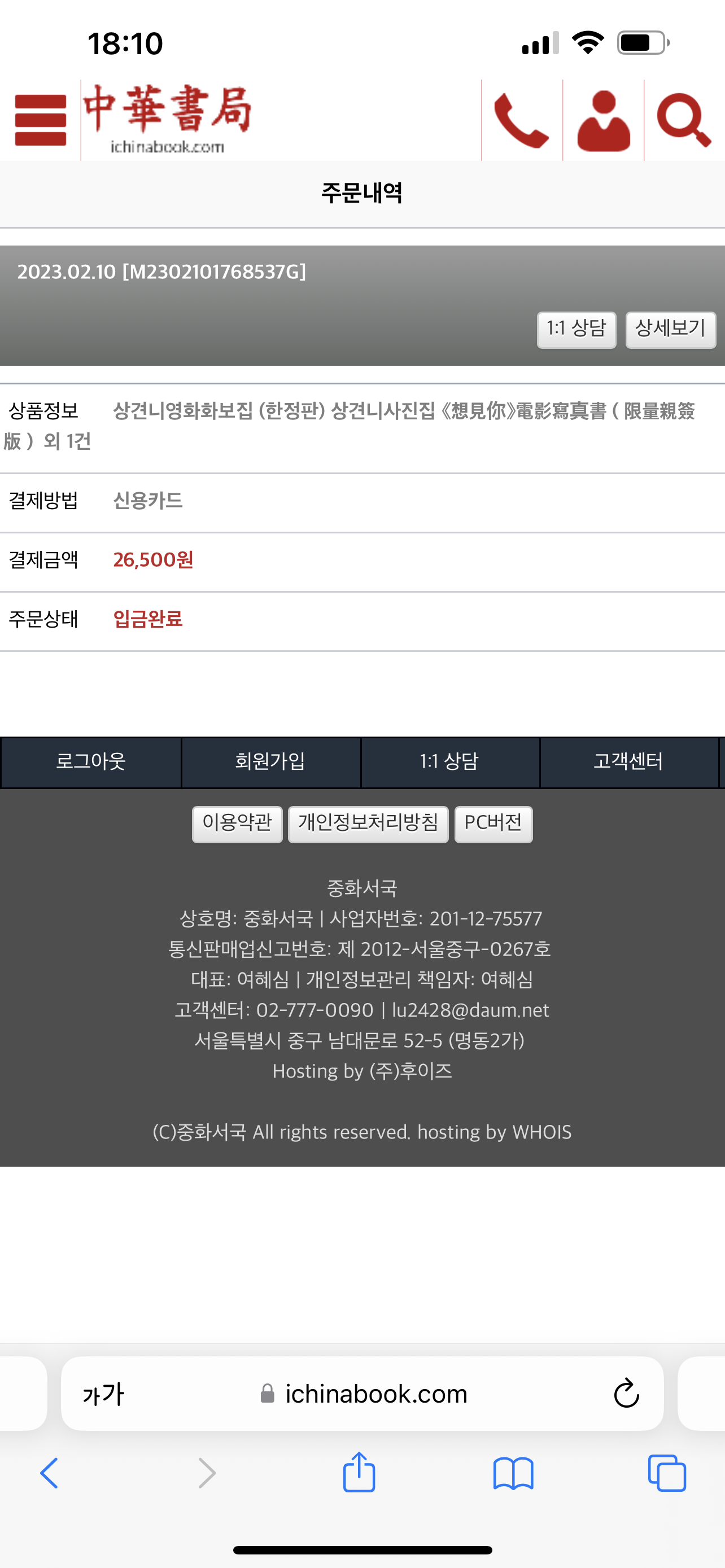Open the red hamburger menu
The image size is (725, 1568).
click(40, 120)
